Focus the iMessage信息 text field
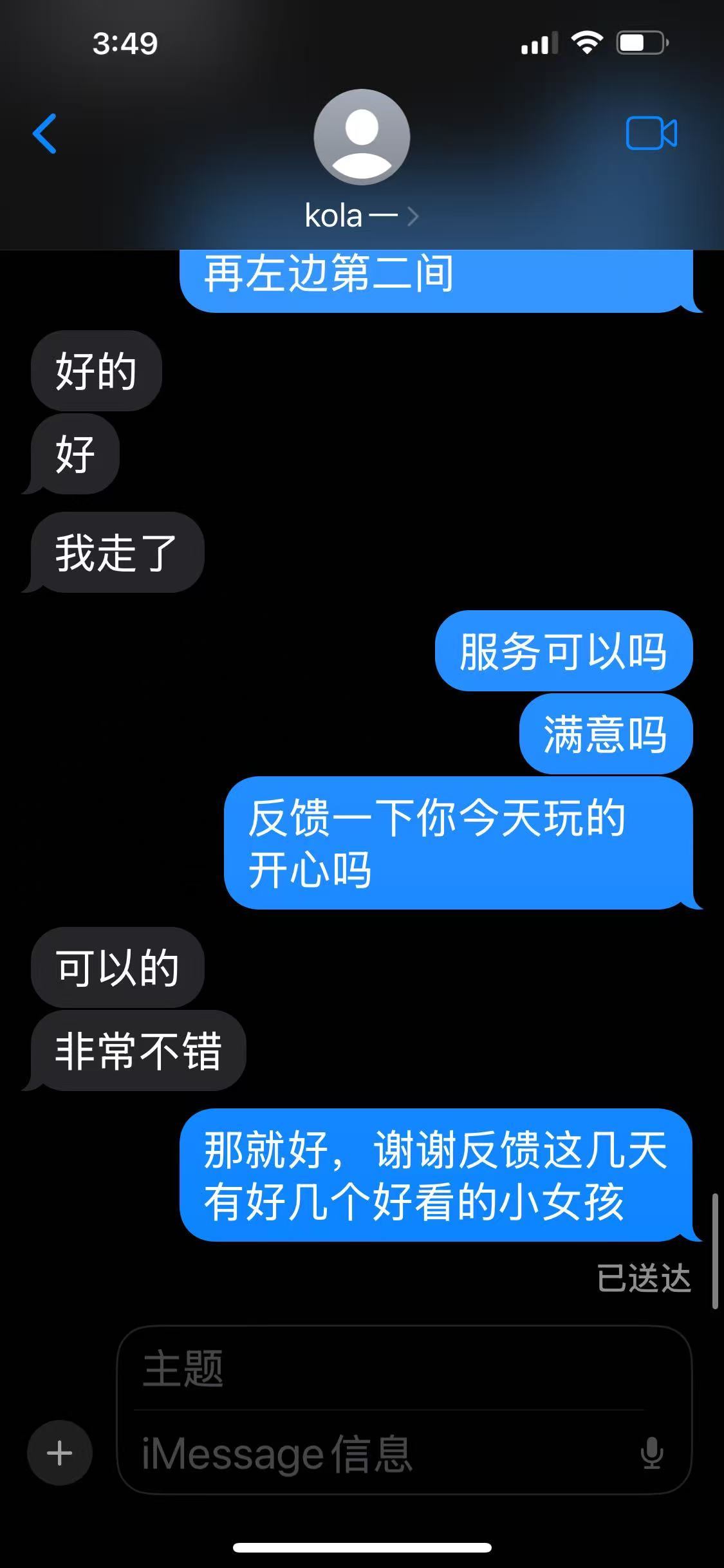 point(380,1454)
